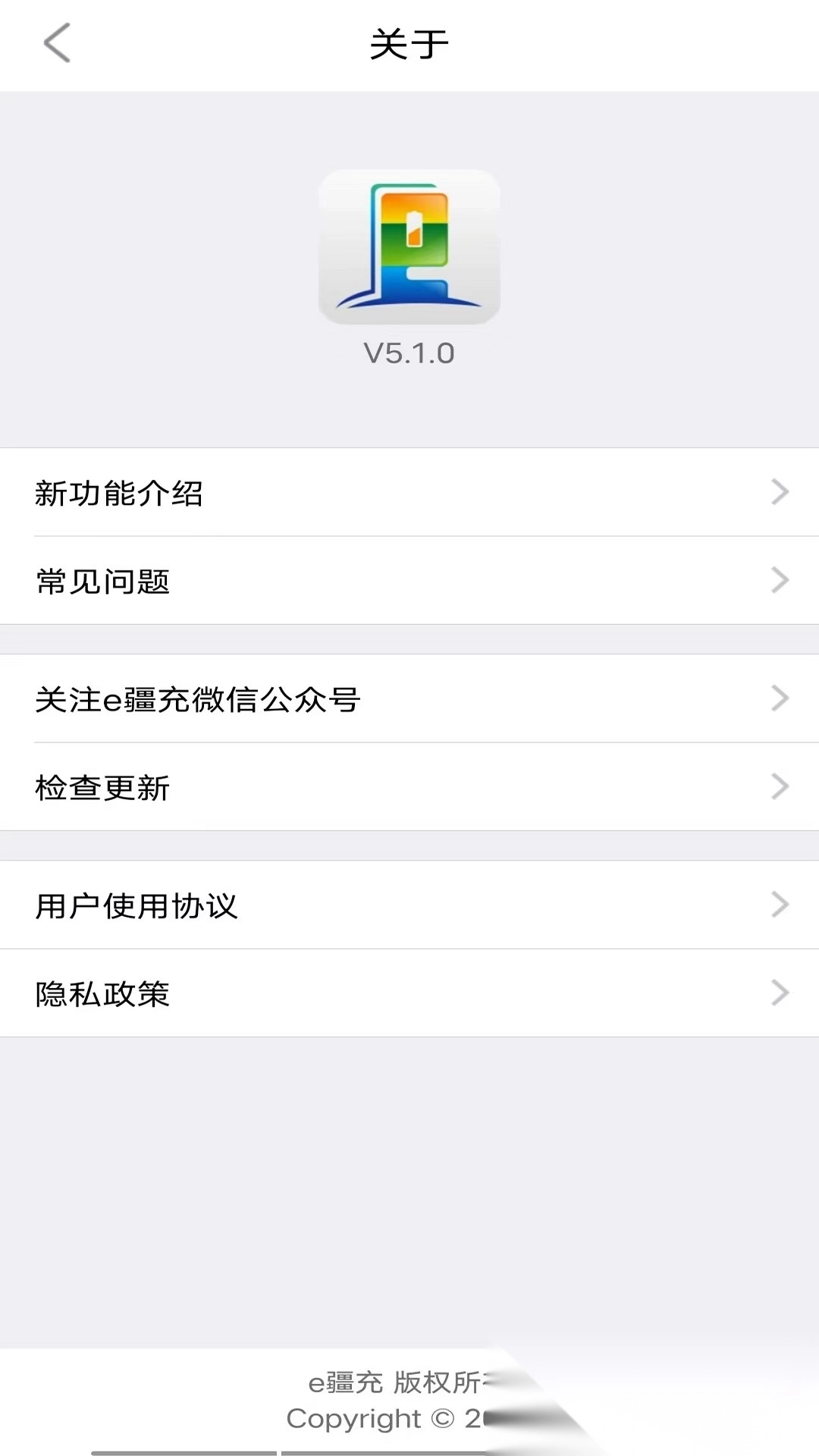Expand the chevron beside 用户使用协议
Screen dimensions: 819x1456
(x=780, y=904)
